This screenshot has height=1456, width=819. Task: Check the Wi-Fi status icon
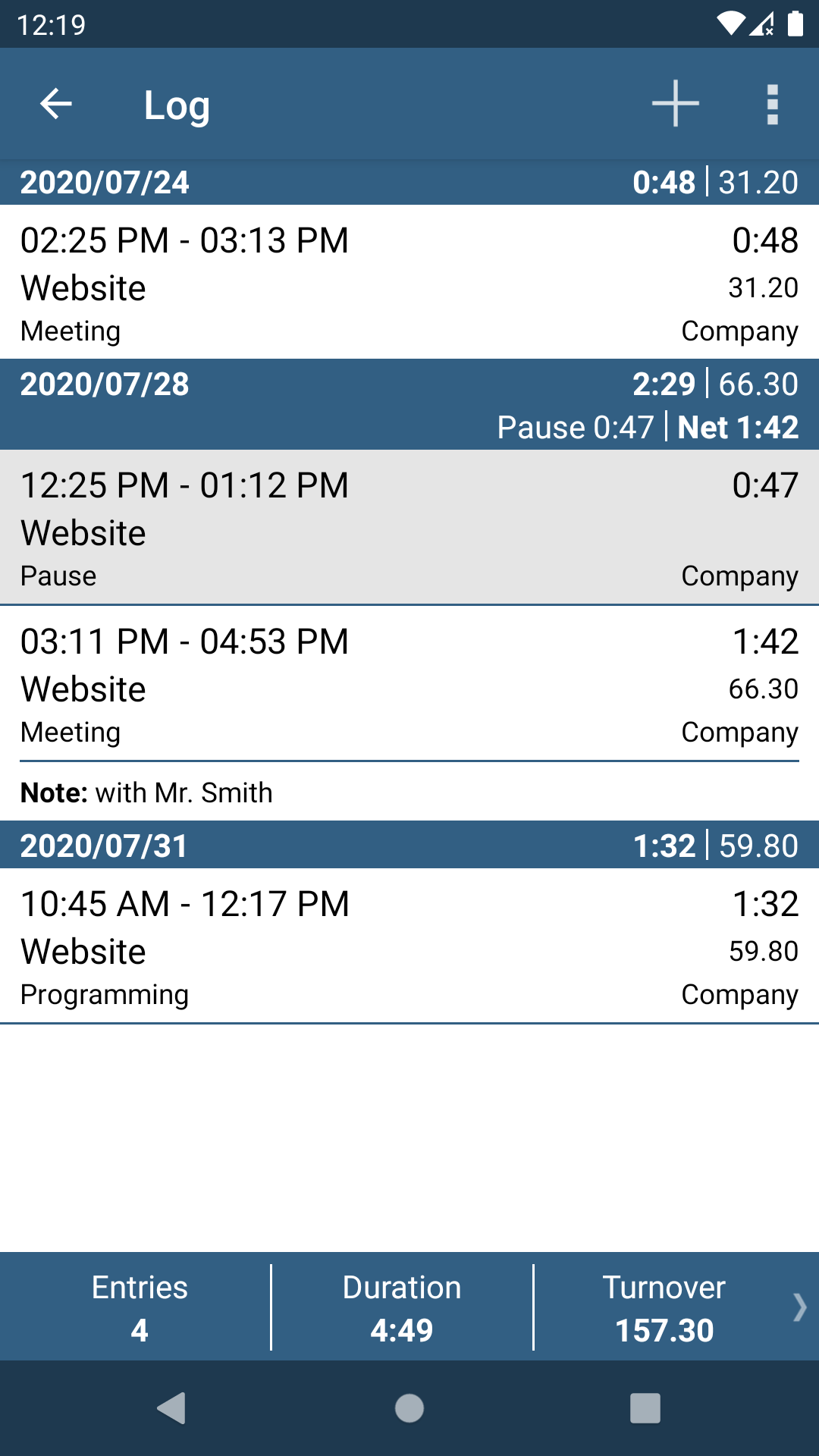pos(730,25)
